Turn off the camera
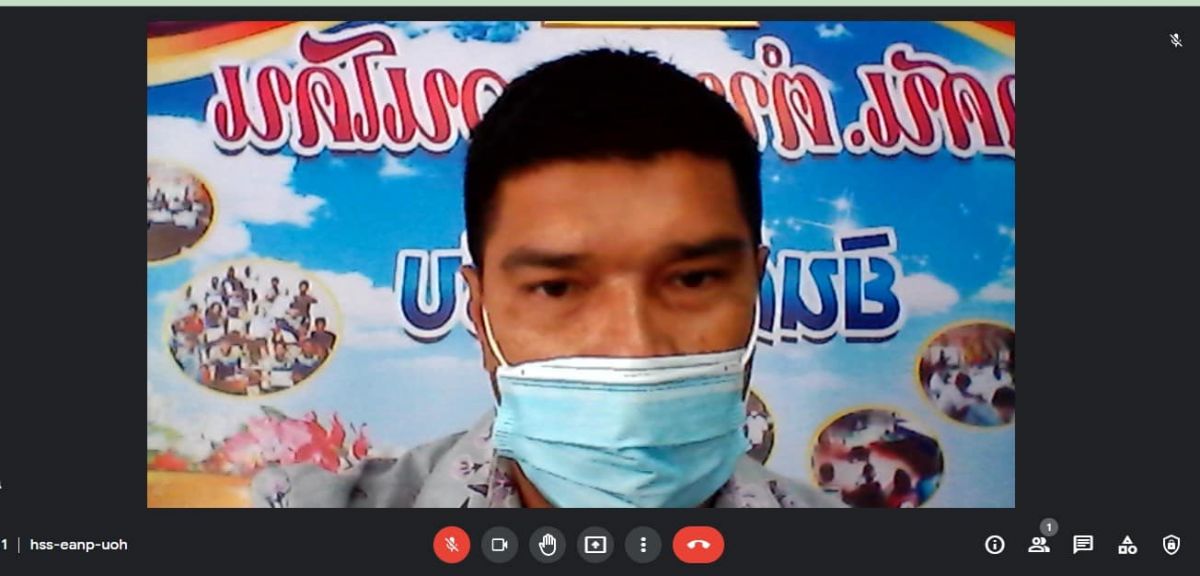The image size is (1200, 576). pos(499,545)
